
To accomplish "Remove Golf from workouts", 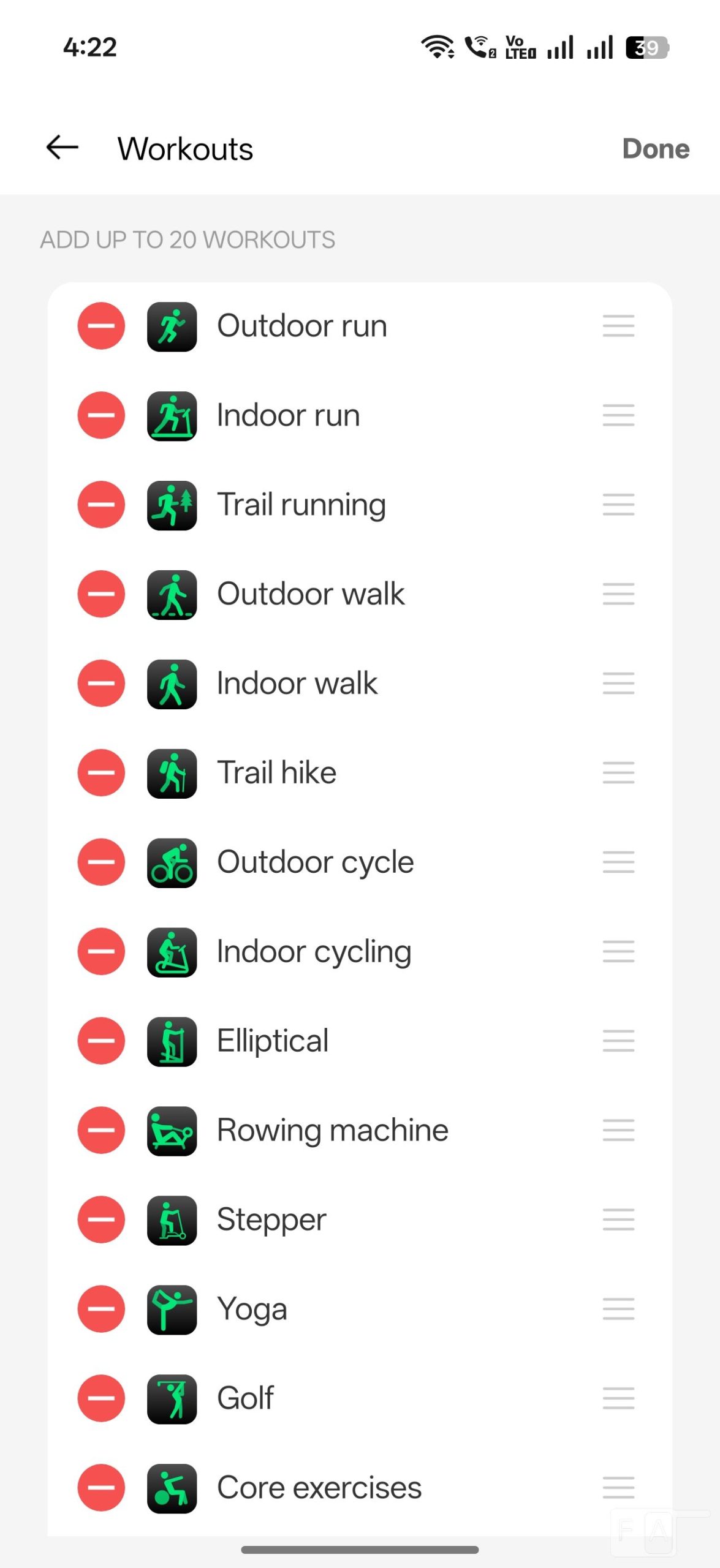I will [x=101, y=1398].
